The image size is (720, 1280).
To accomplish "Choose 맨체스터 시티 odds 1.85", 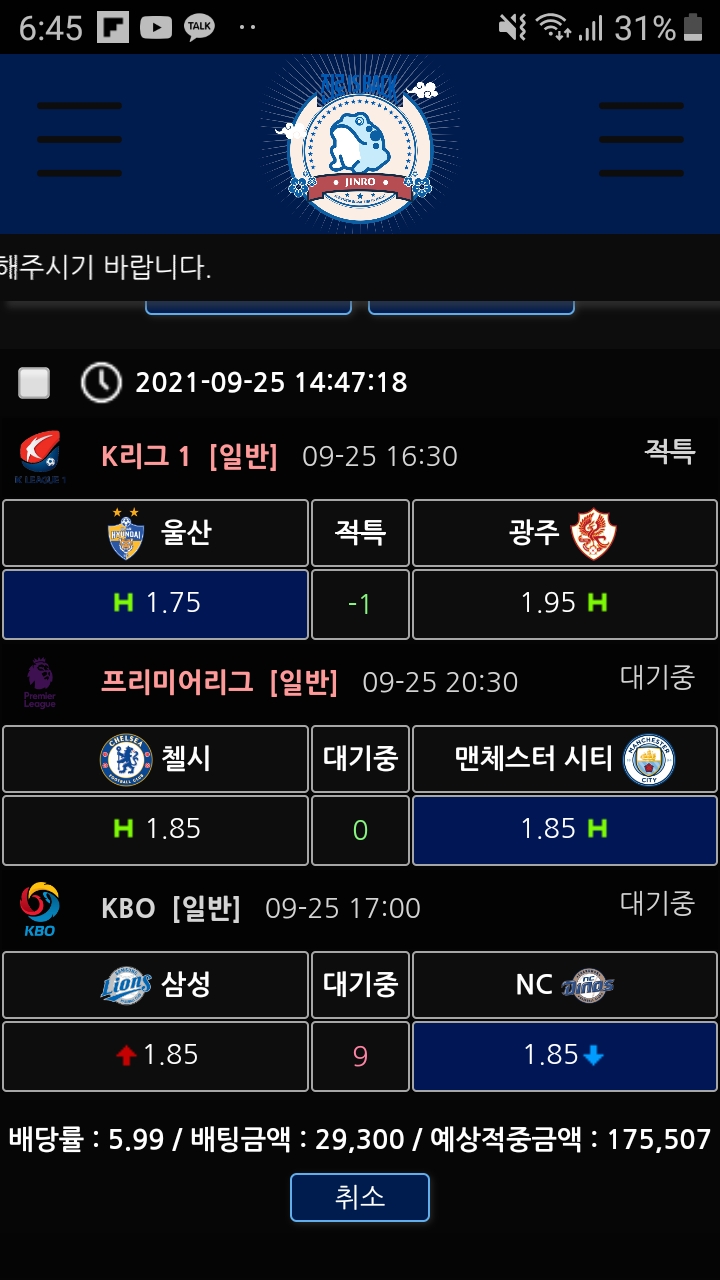I will coord(564,829).
